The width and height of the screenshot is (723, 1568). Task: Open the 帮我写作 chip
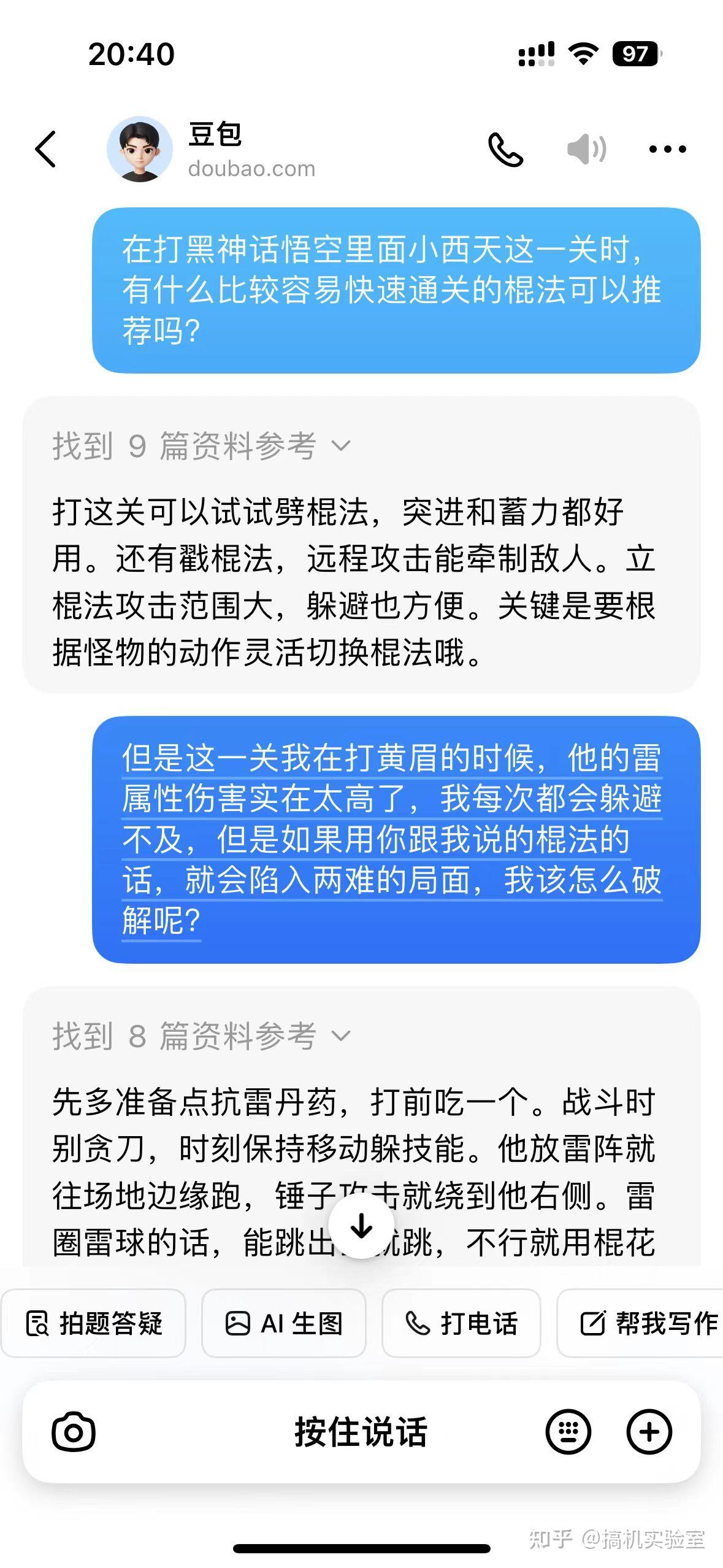(x=640, y=1323)
